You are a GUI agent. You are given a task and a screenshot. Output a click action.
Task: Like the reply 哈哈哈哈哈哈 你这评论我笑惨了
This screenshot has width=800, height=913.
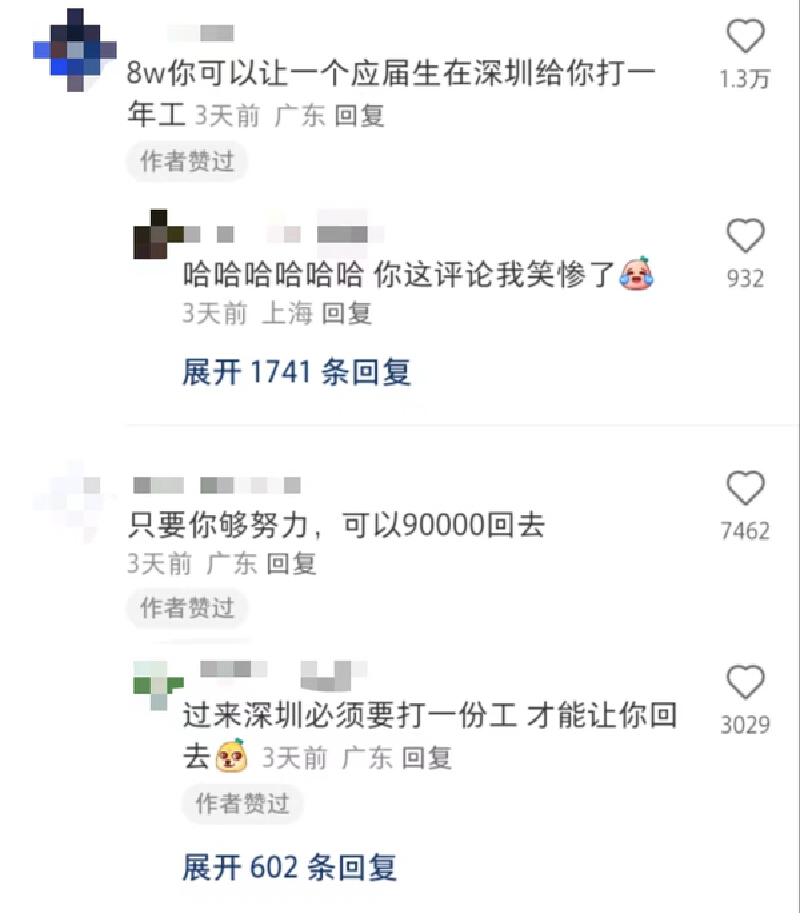(x=745, y=237)
